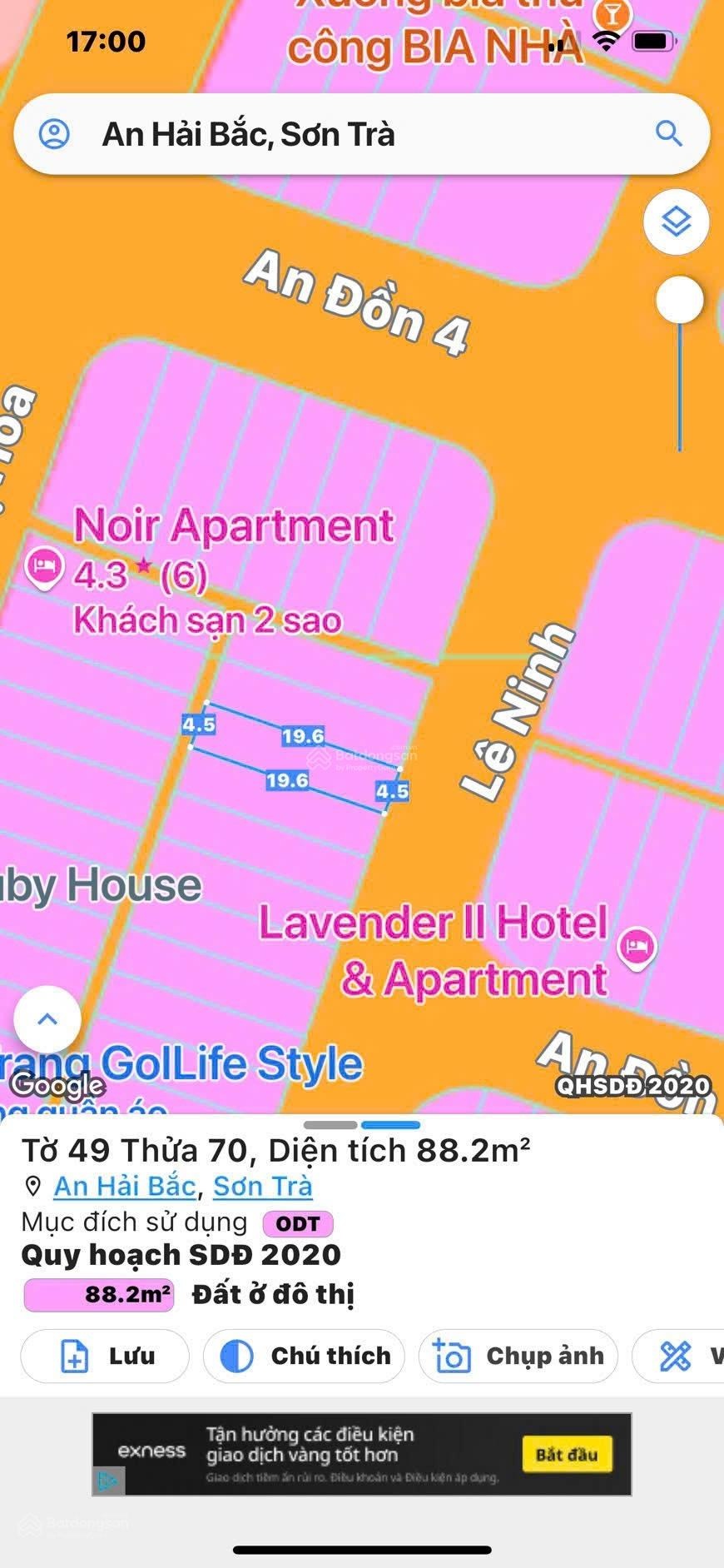Viewport: 724px width, 1568px height.
Task: Open Lavender II Hotel map marker
Action: [x=637, y=947]
